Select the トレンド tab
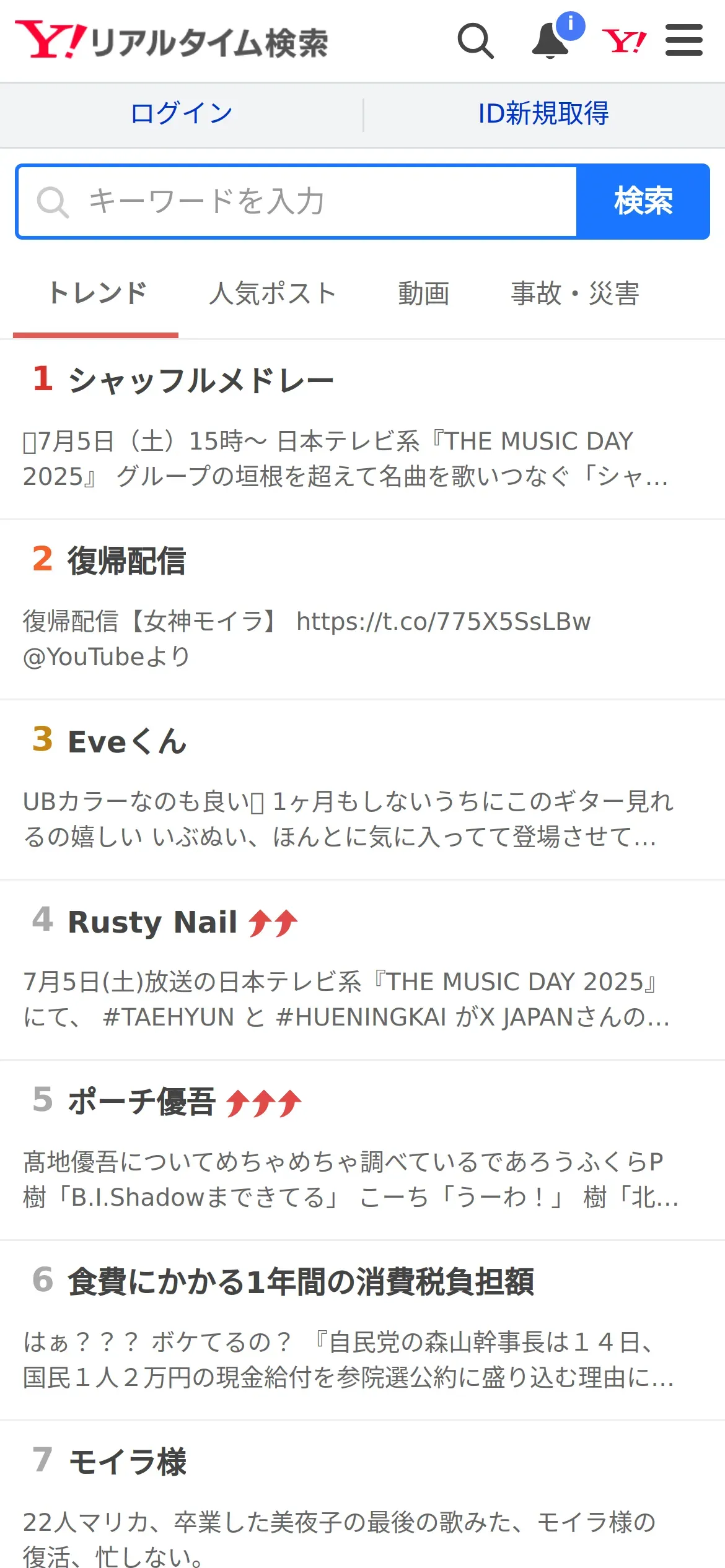The width and height of the screenshot is (725, 1568). 97,294
